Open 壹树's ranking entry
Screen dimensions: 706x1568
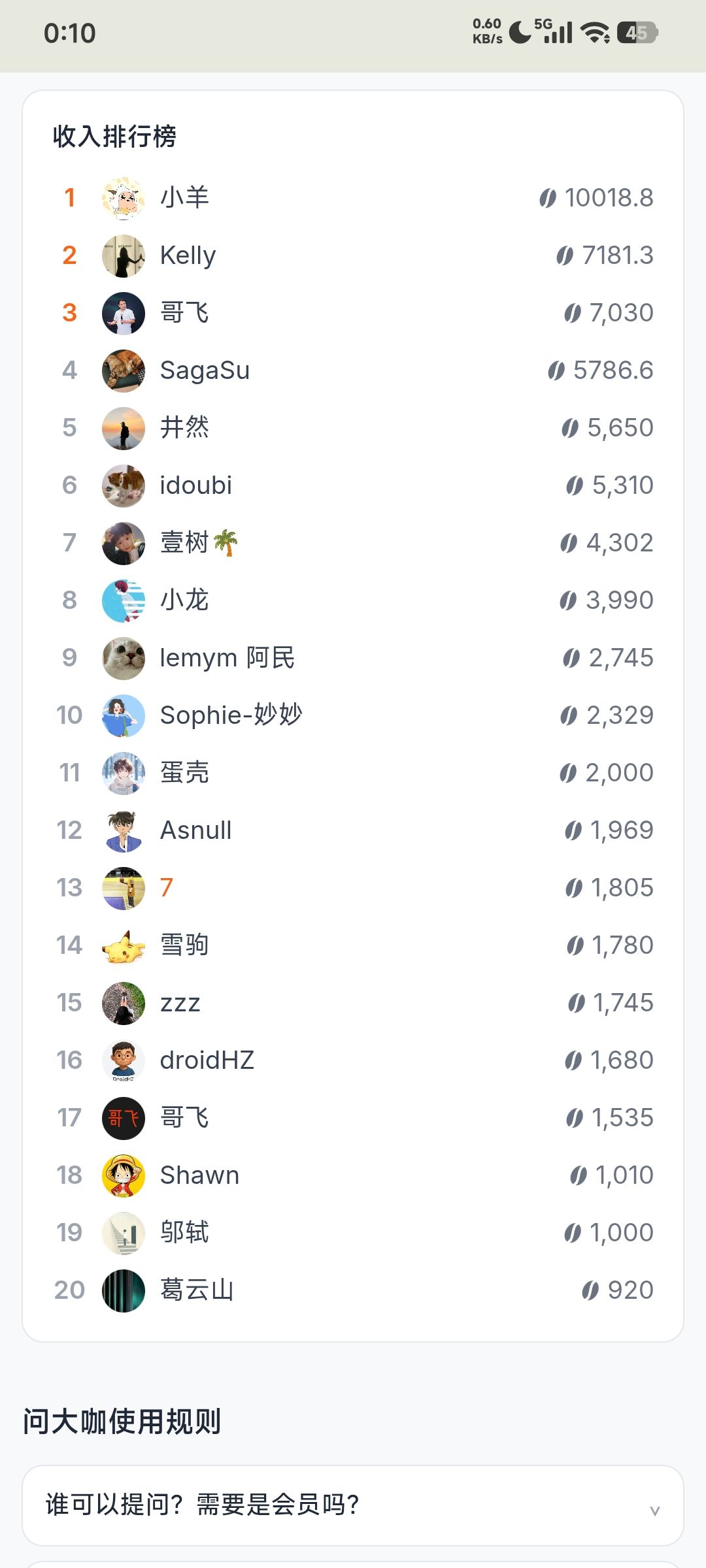[x=353, y=543]
